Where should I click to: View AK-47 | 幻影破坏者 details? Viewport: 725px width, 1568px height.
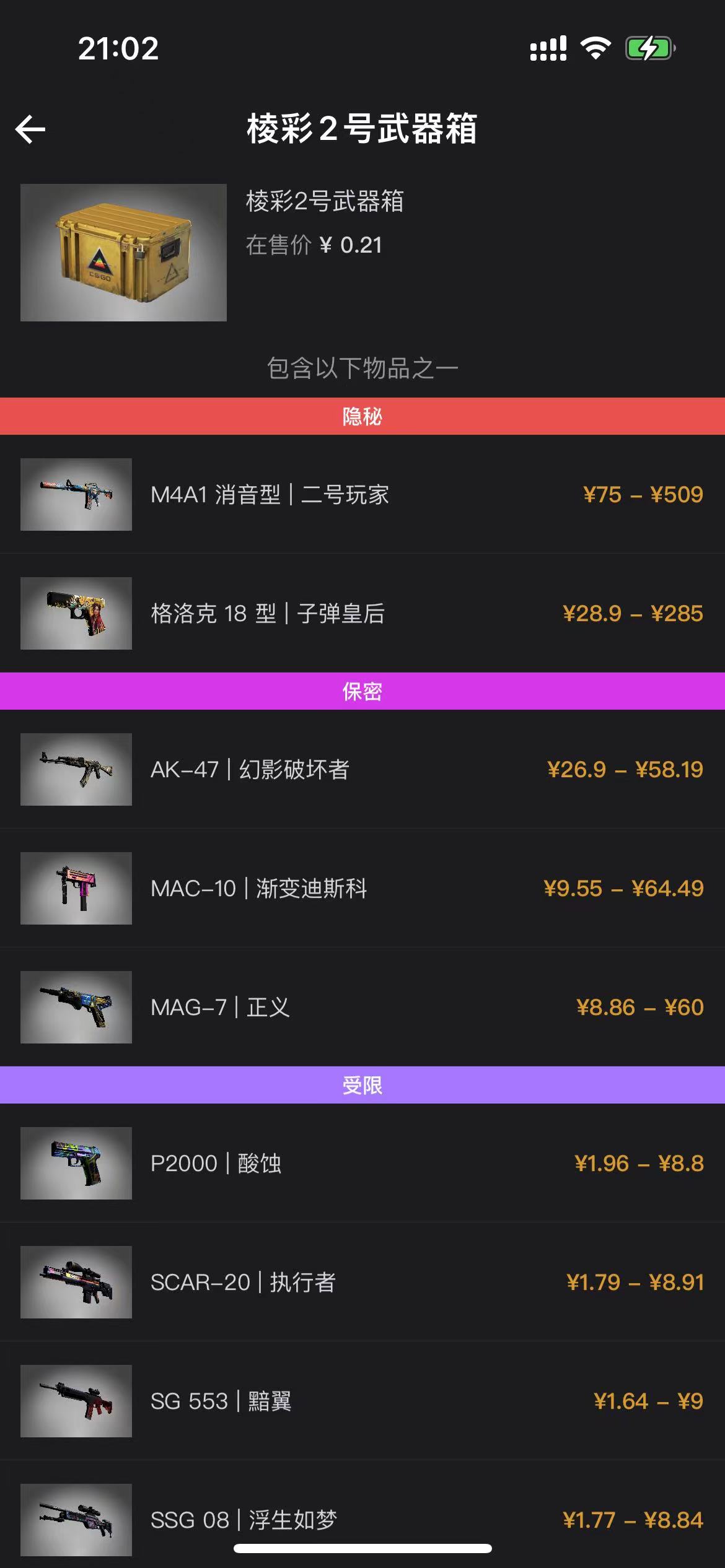point(362,769)
